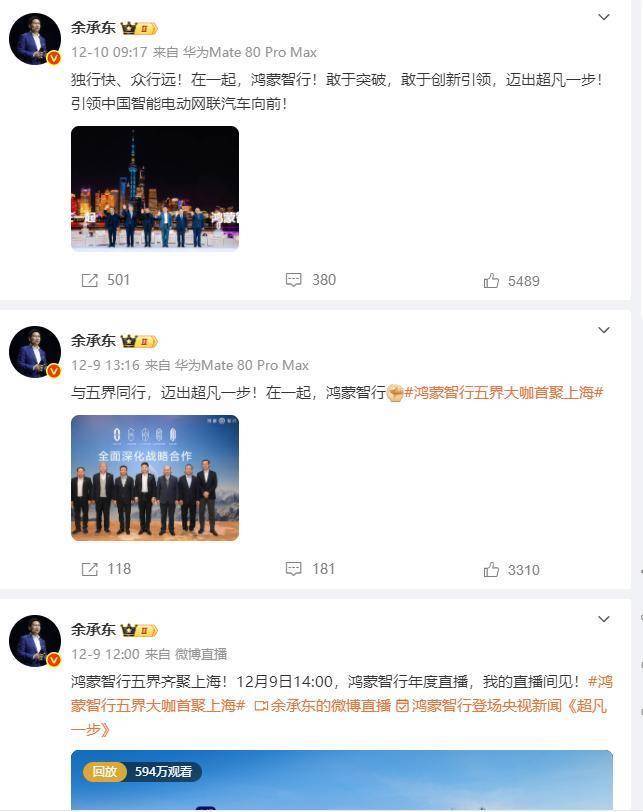Viewport: 643px width, 812px height.
Task: Open 余承东's avatar on the 12-10 post
Action: tap(35, 40)
